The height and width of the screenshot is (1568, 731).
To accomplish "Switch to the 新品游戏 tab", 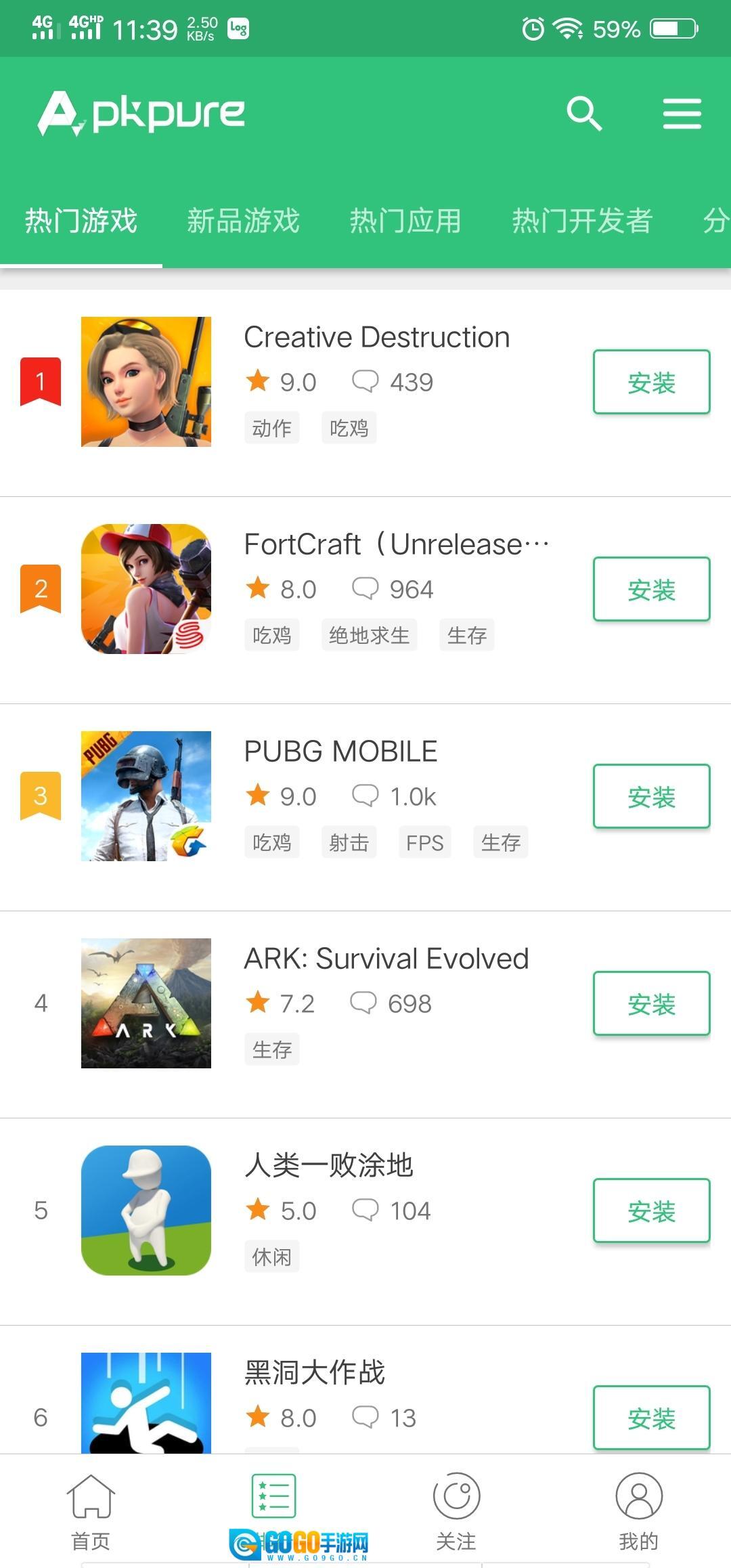I will coord(243,221).
